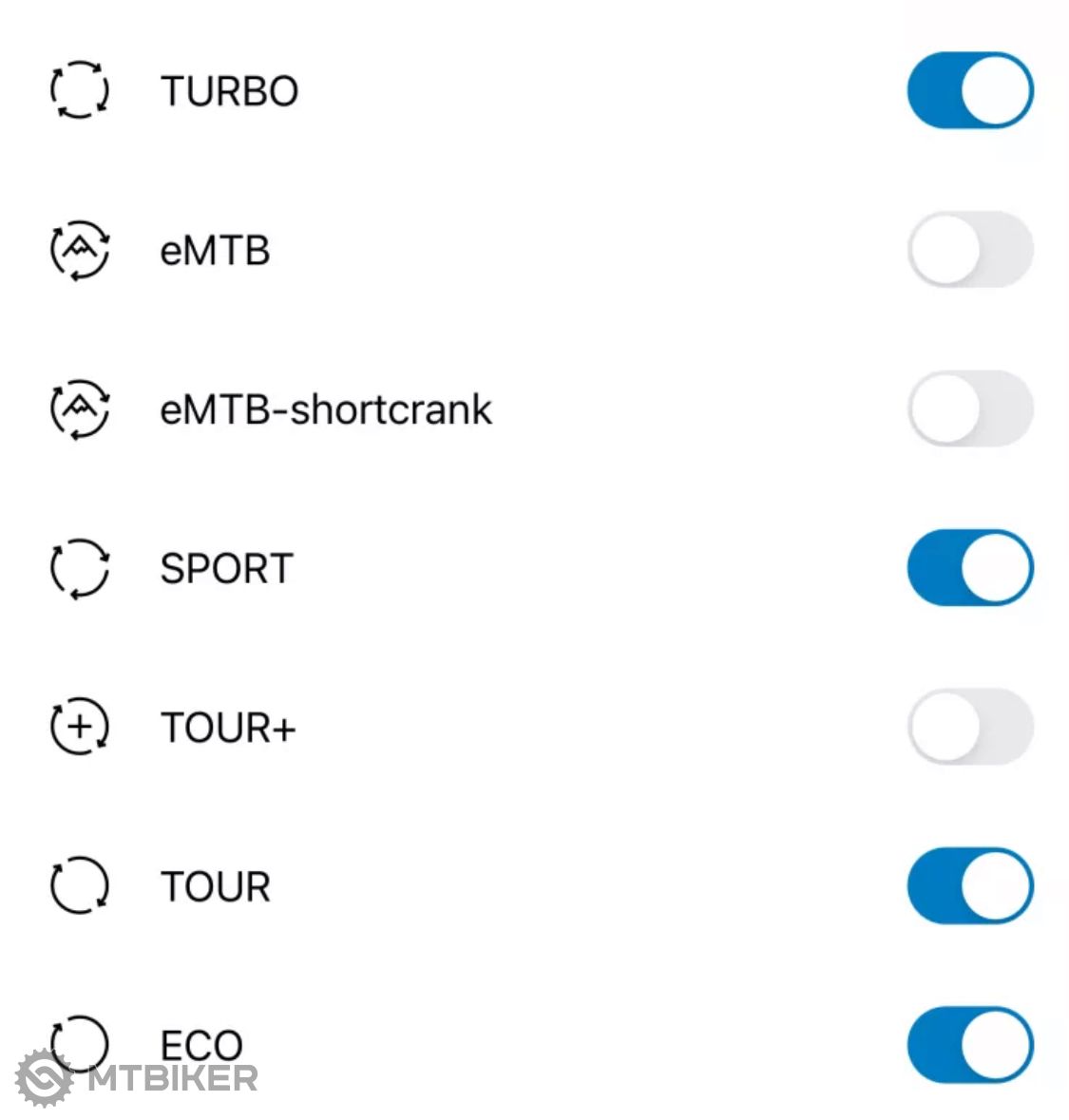
Task: Deactivate the ECO mode switch
Action: pos(969,1045)
